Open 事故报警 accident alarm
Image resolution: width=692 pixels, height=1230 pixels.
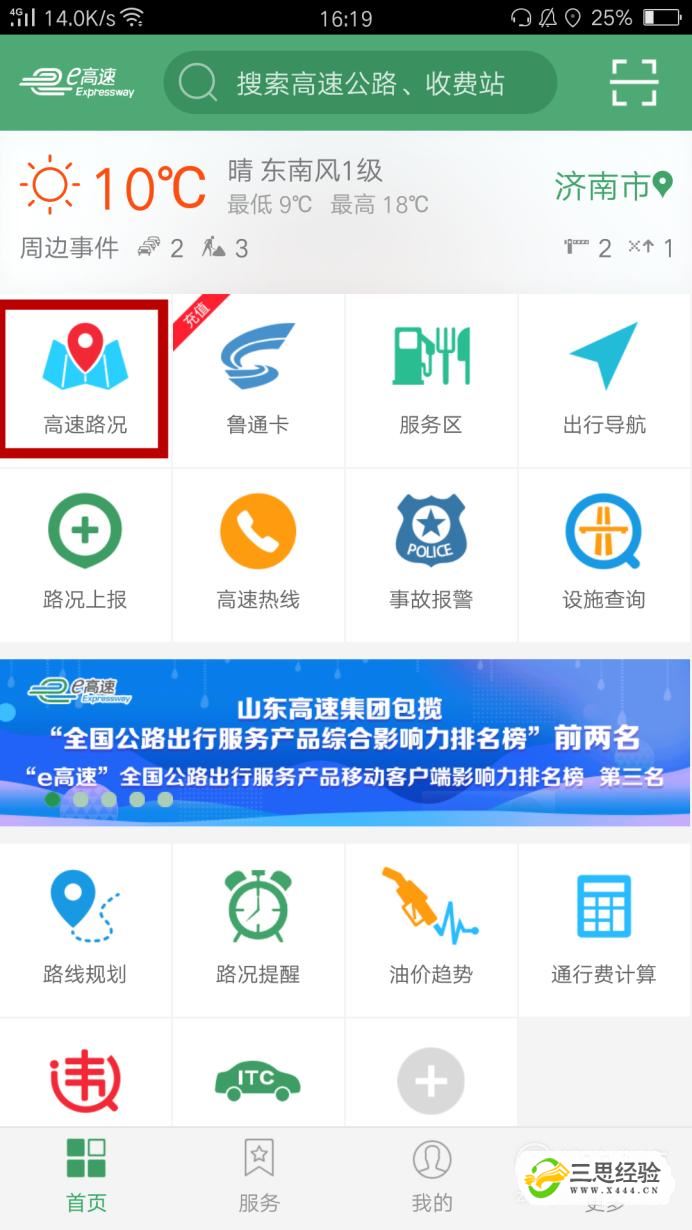pos(431,553)
